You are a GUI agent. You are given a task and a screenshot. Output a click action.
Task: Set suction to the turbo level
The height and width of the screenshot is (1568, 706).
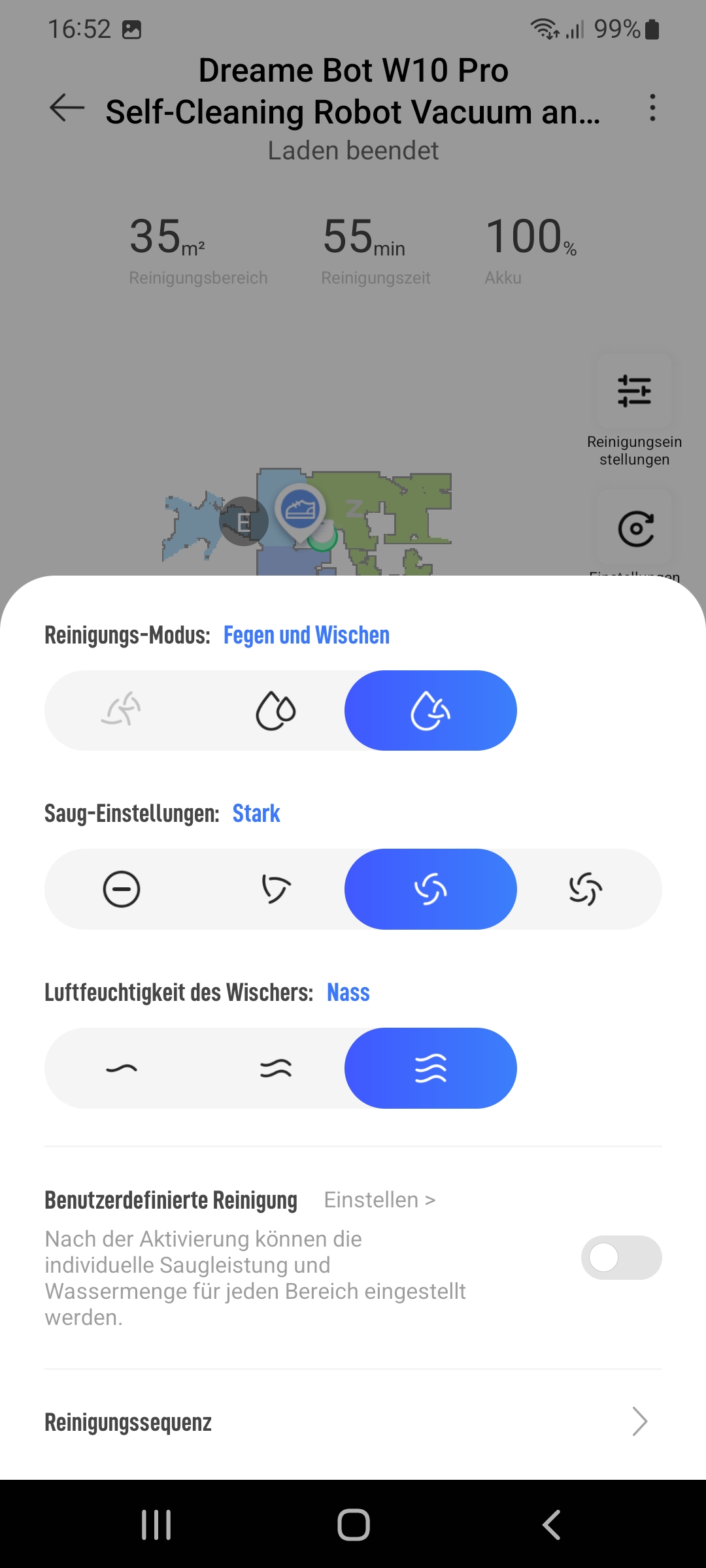586,889
